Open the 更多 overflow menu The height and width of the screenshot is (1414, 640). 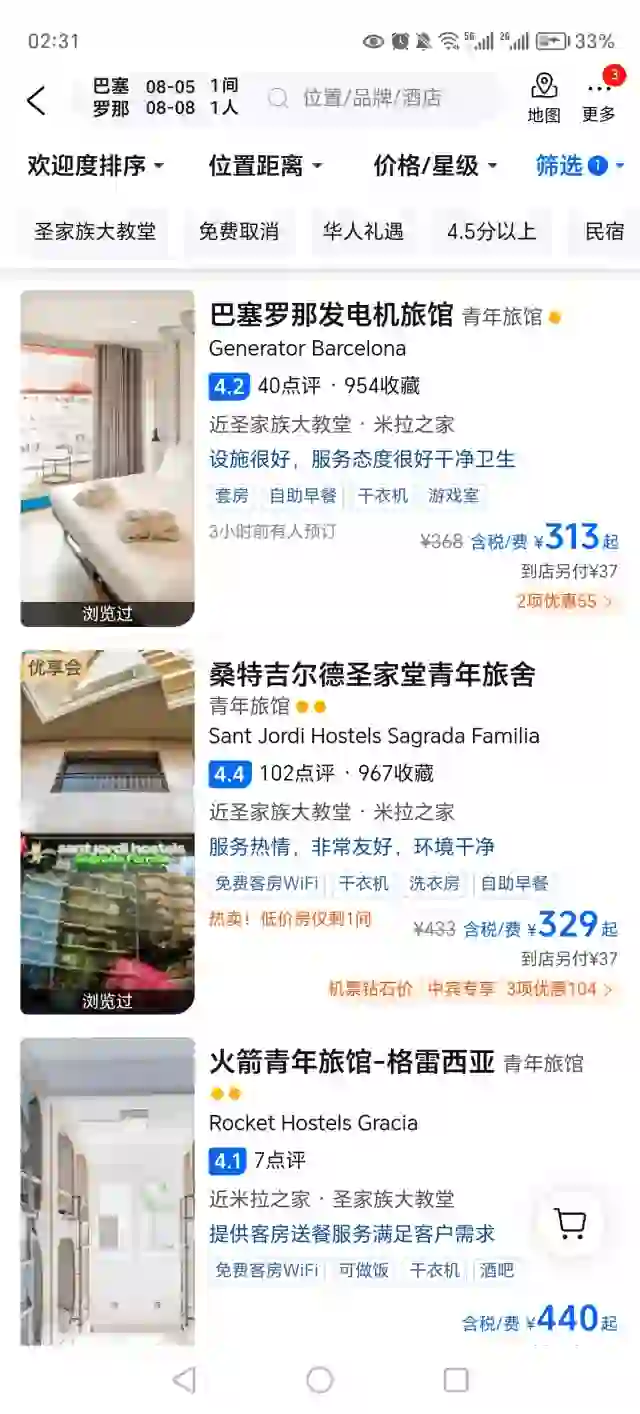coord(599,98)
